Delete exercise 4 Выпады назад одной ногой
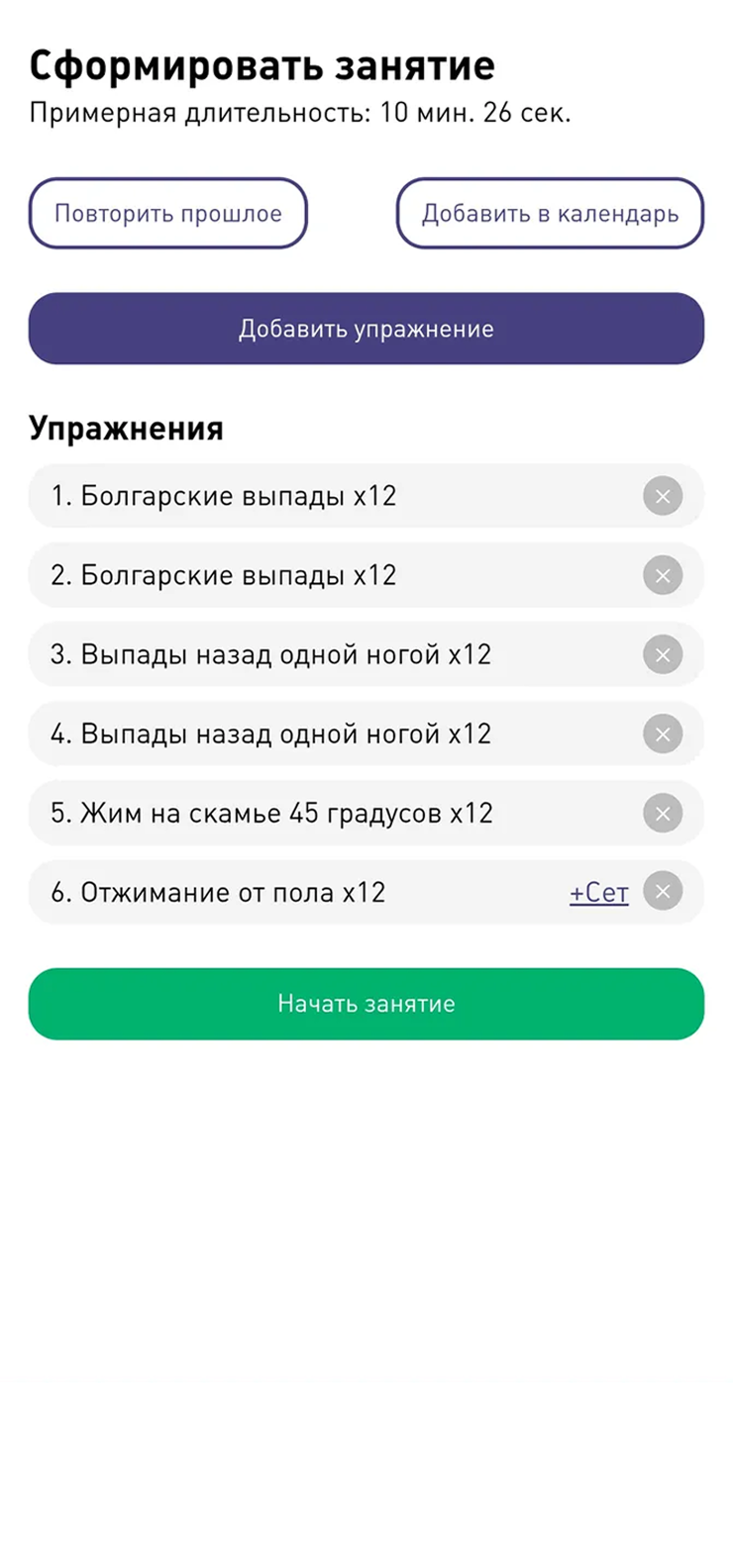Image resolution: width=733 pixels, height=1568 pixels. 663,734
